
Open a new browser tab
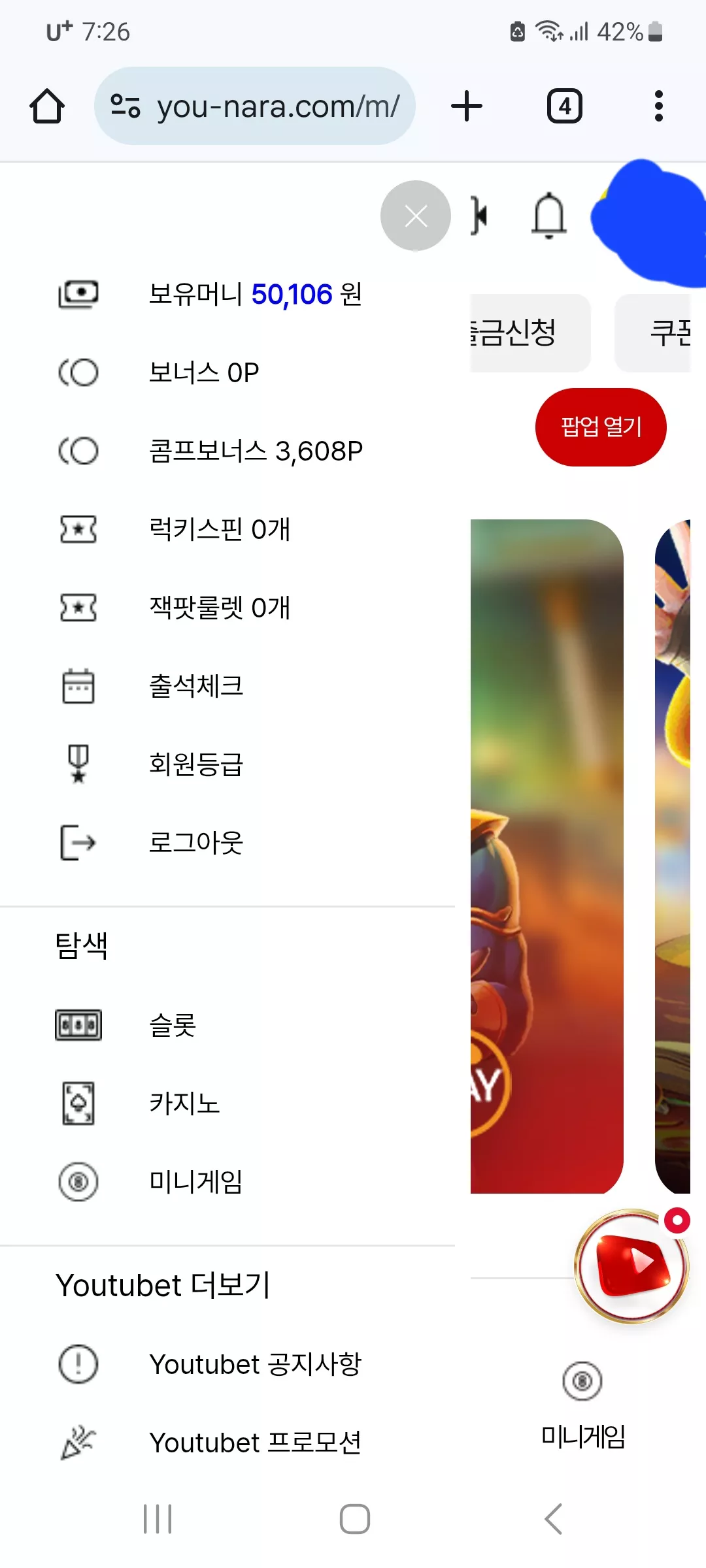pyautogui.click(x=467, y=106)
